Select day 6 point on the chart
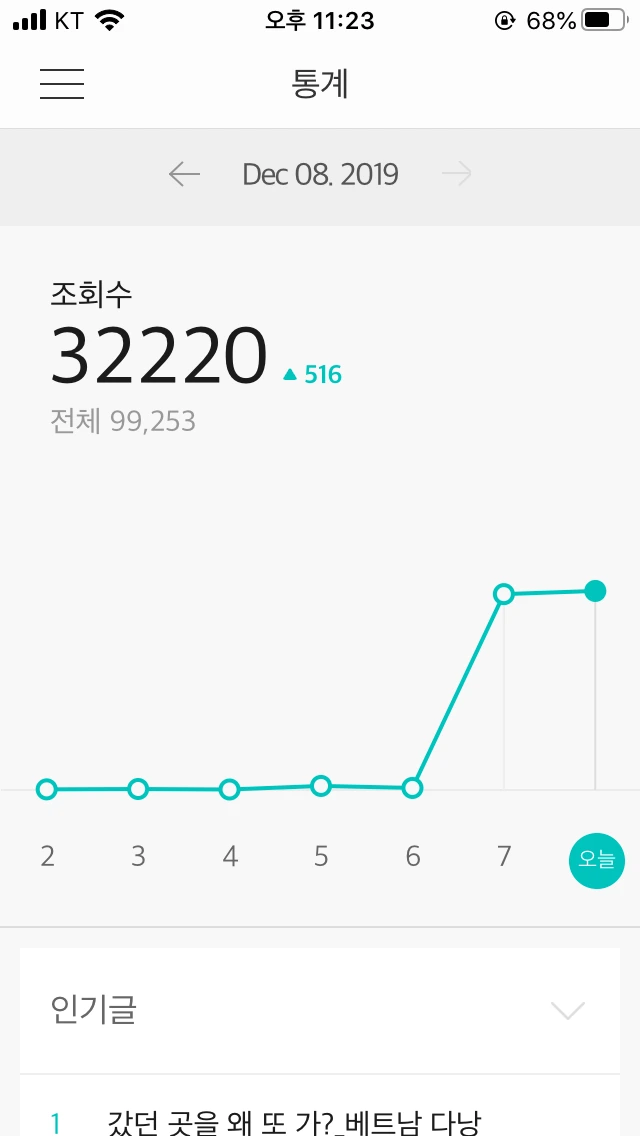The image size is (640, 1136). pyautogui.click(x=412, y=788)
